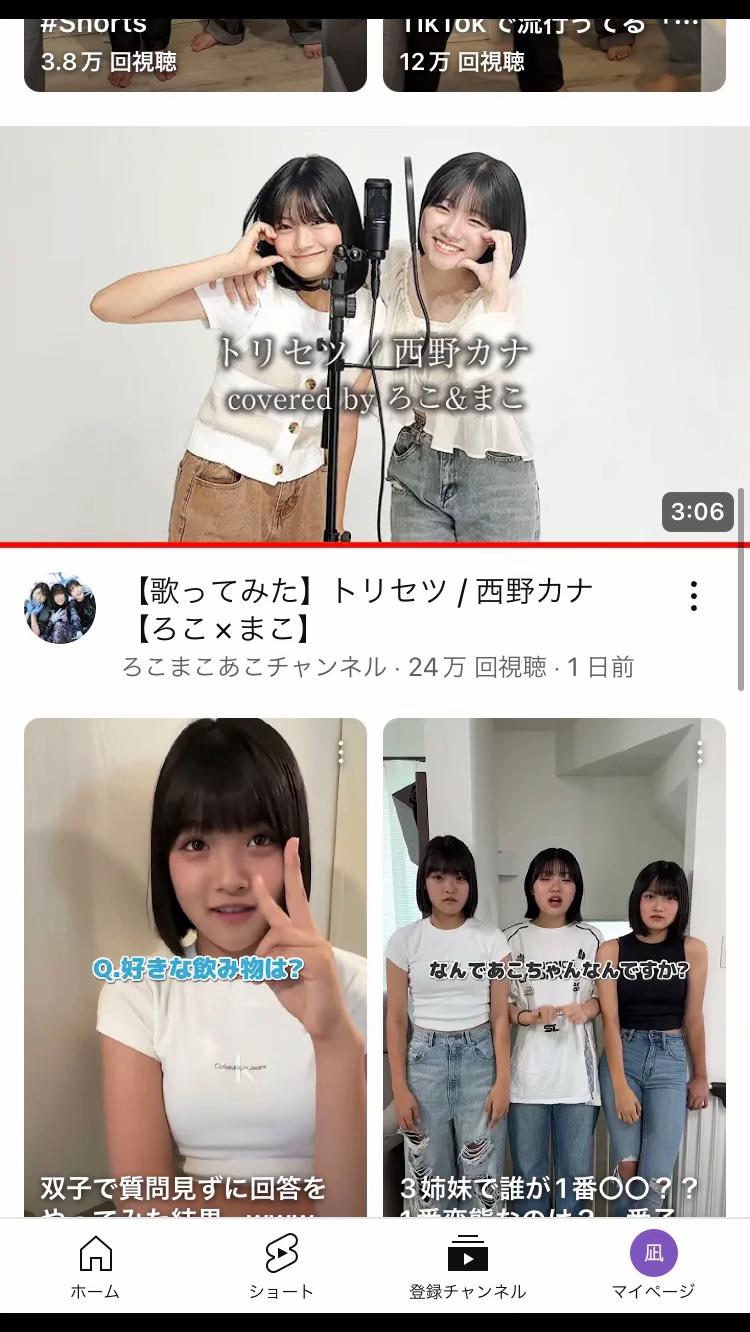This screenshot has width=750, height=1332.
Task: Switch to マイページ tab
Action: point(653,1266)
